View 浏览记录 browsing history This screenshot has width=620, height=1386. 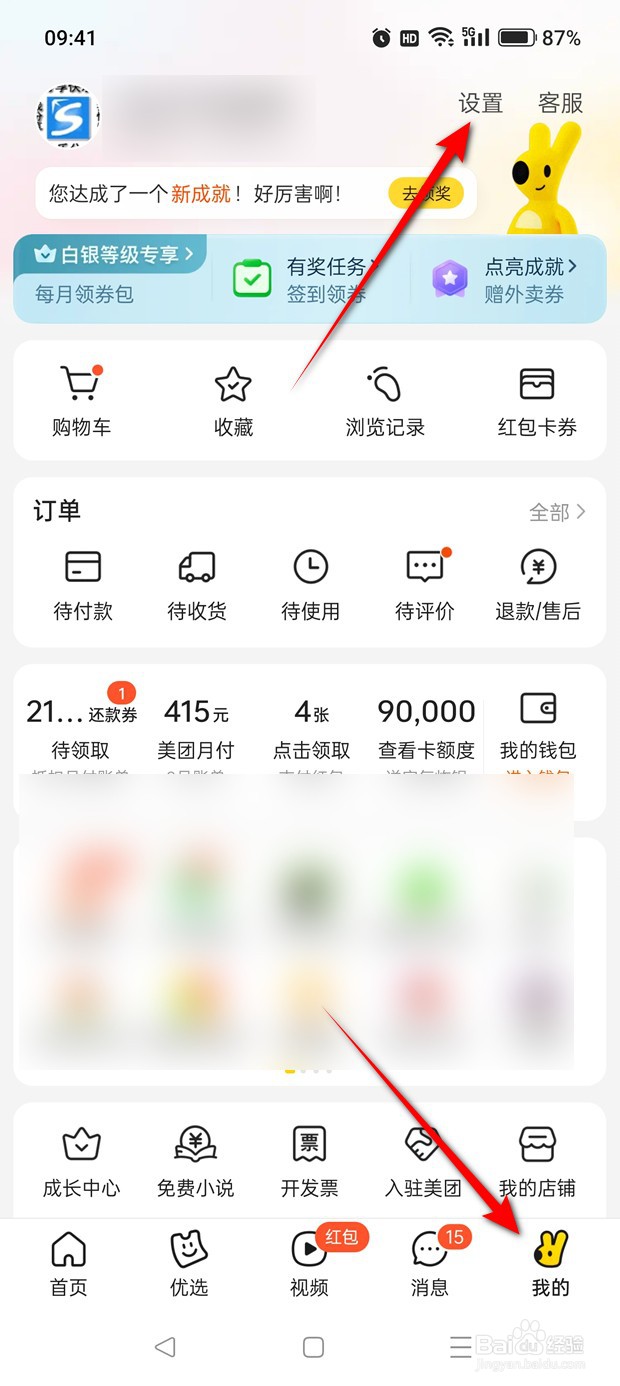[x=385, y=401]
